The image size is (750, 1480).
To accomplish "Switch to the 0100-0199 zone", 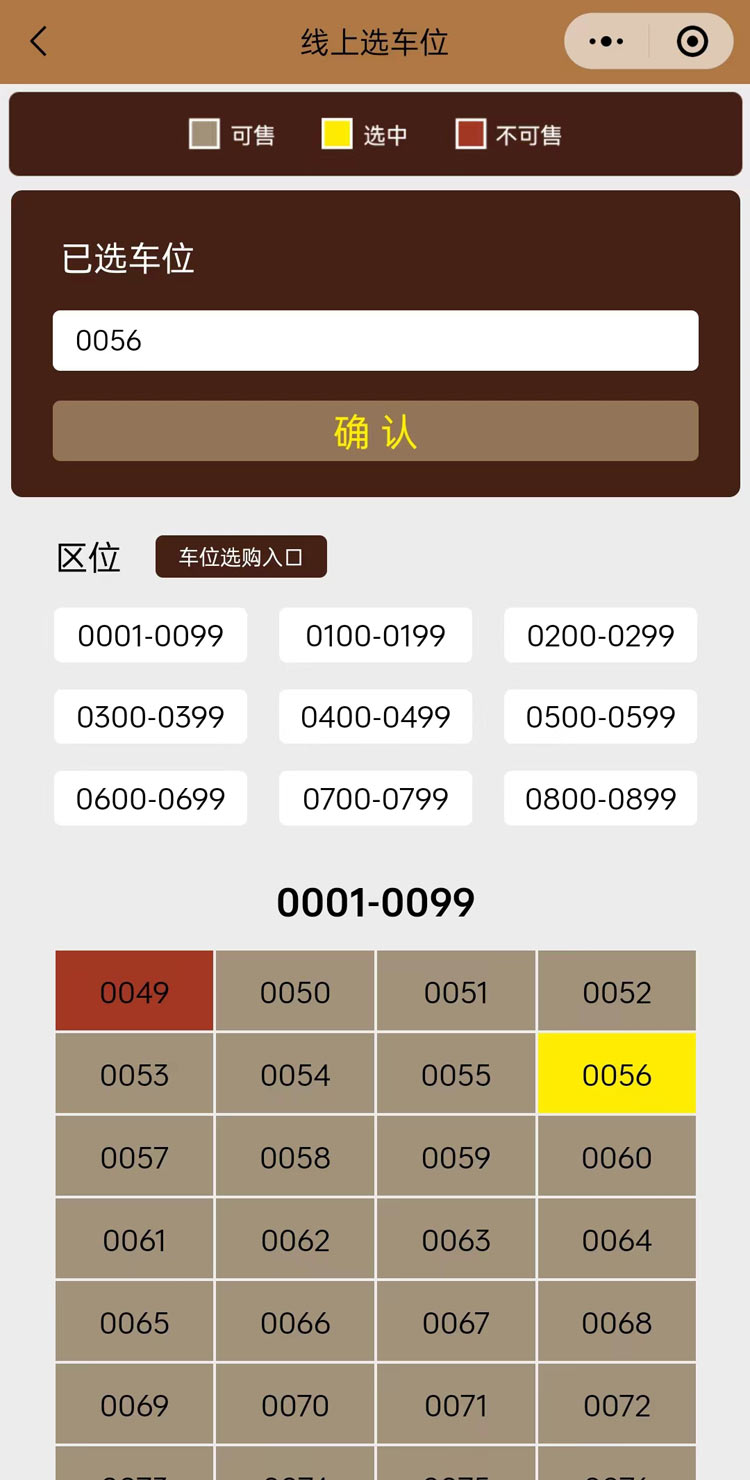I will click(375, 635).
